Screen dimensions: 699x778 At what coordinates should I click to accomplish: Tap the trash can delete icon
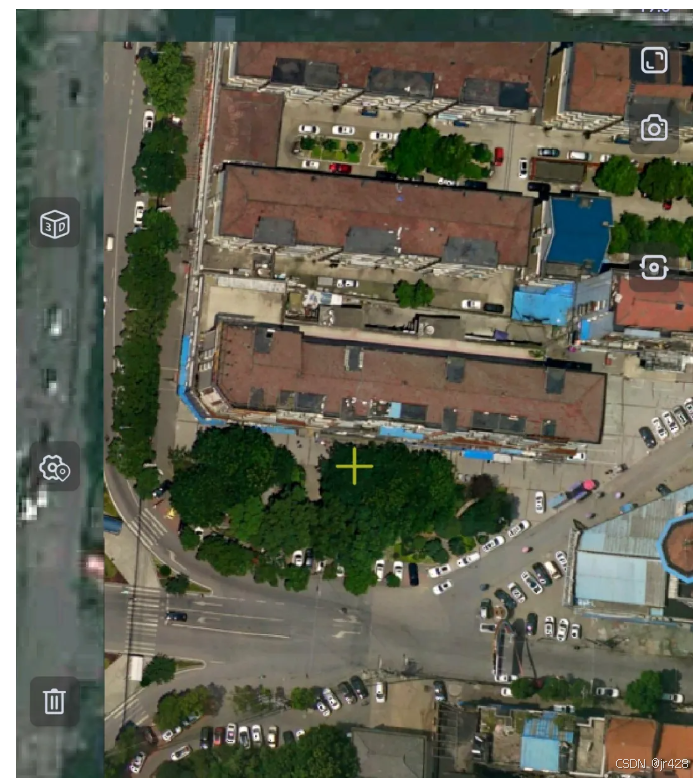coord(54,701)
